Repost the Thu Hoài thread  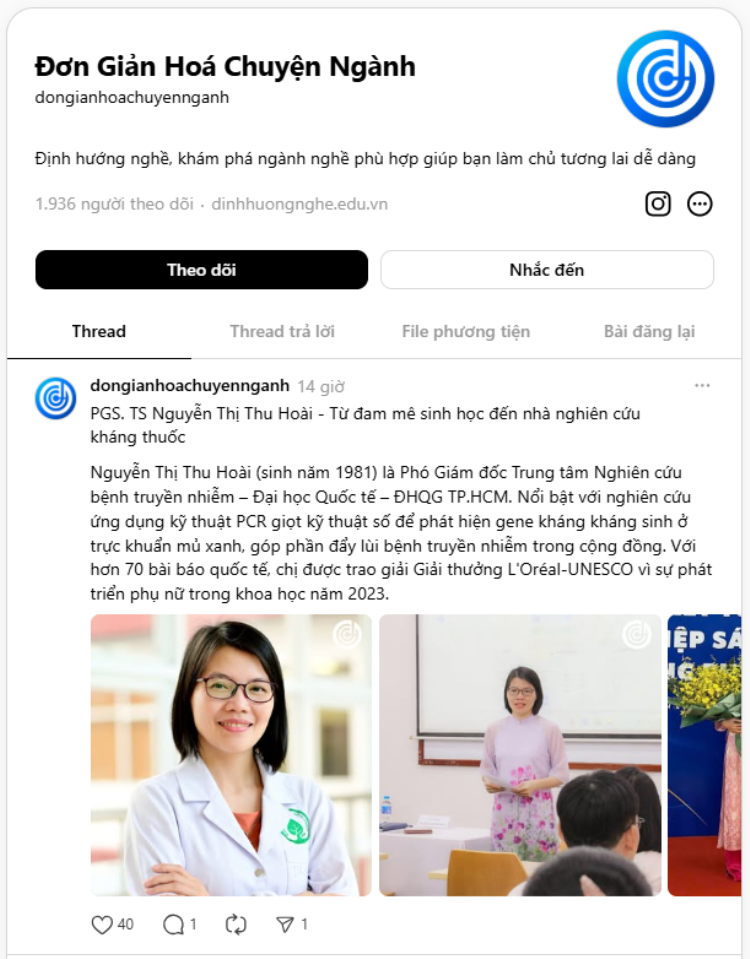(x=236, y=925)
